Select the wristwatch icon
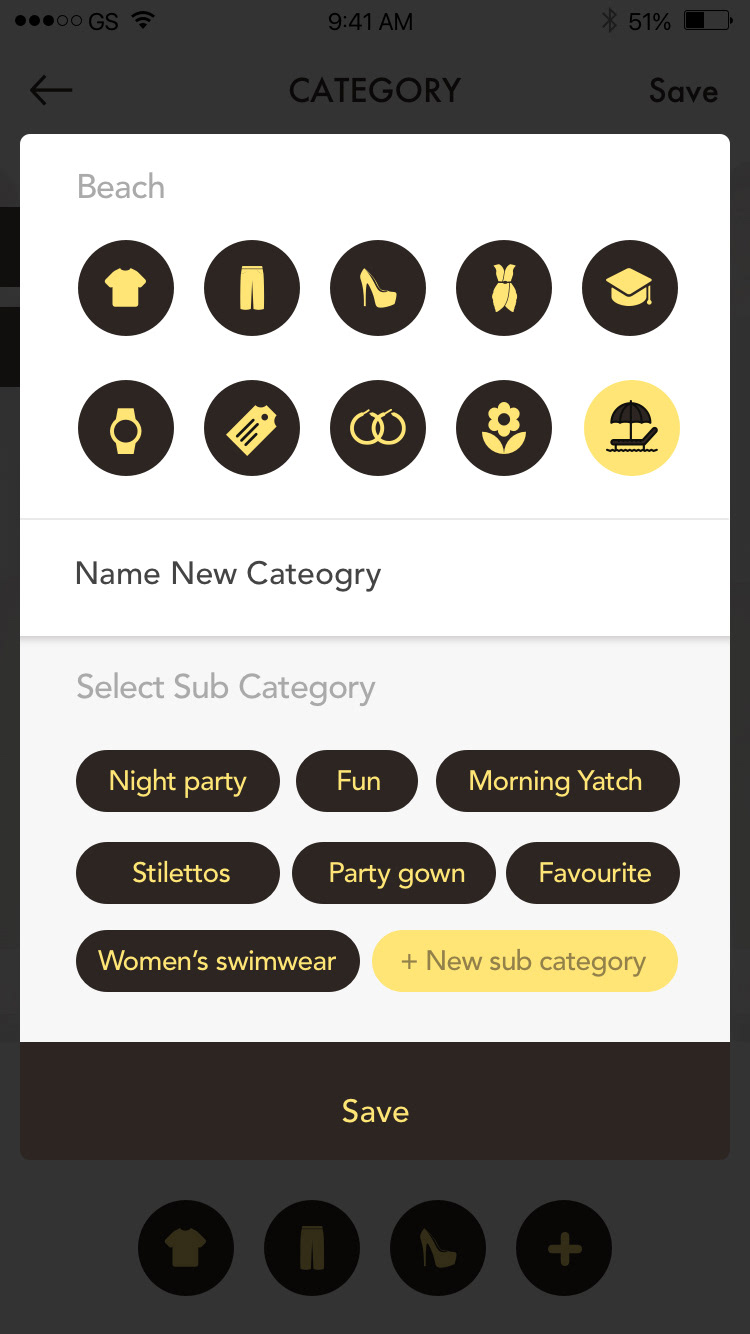This screenshot has height=1334, width=750. [126, 428]
